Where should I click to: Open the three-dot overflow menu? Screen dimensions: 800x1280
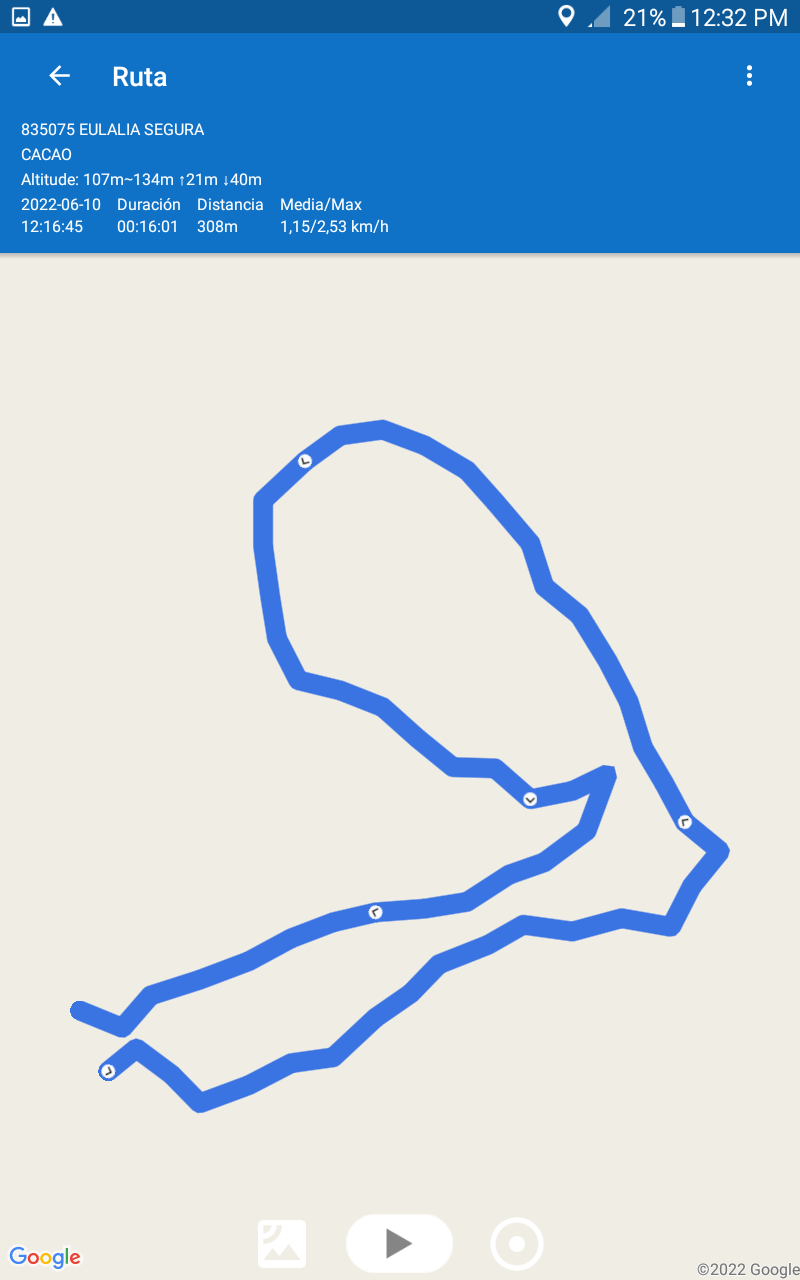(749, 76)
